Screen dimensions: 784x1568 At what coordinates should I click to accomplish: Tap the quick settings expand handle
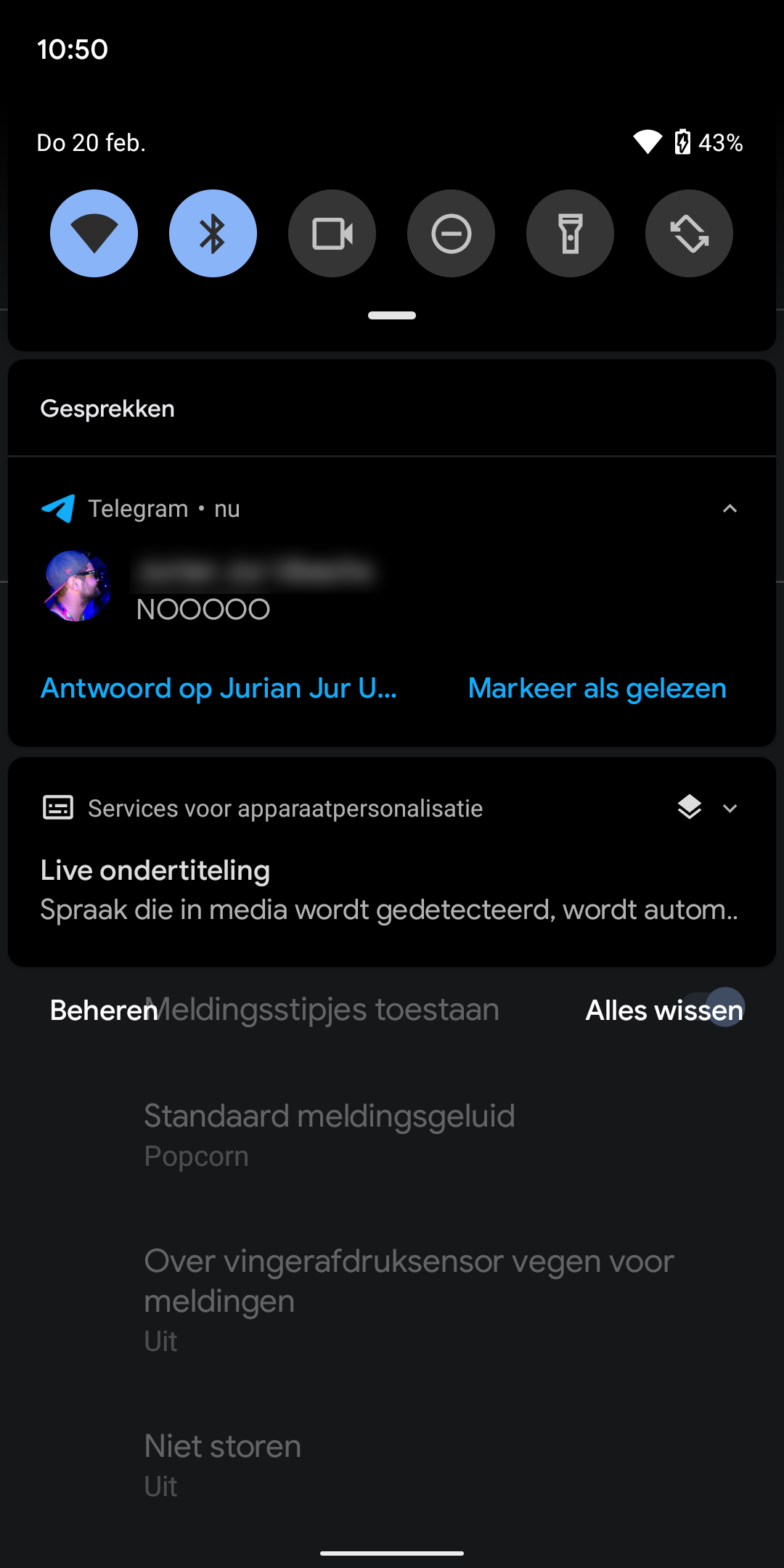[392, 316]
